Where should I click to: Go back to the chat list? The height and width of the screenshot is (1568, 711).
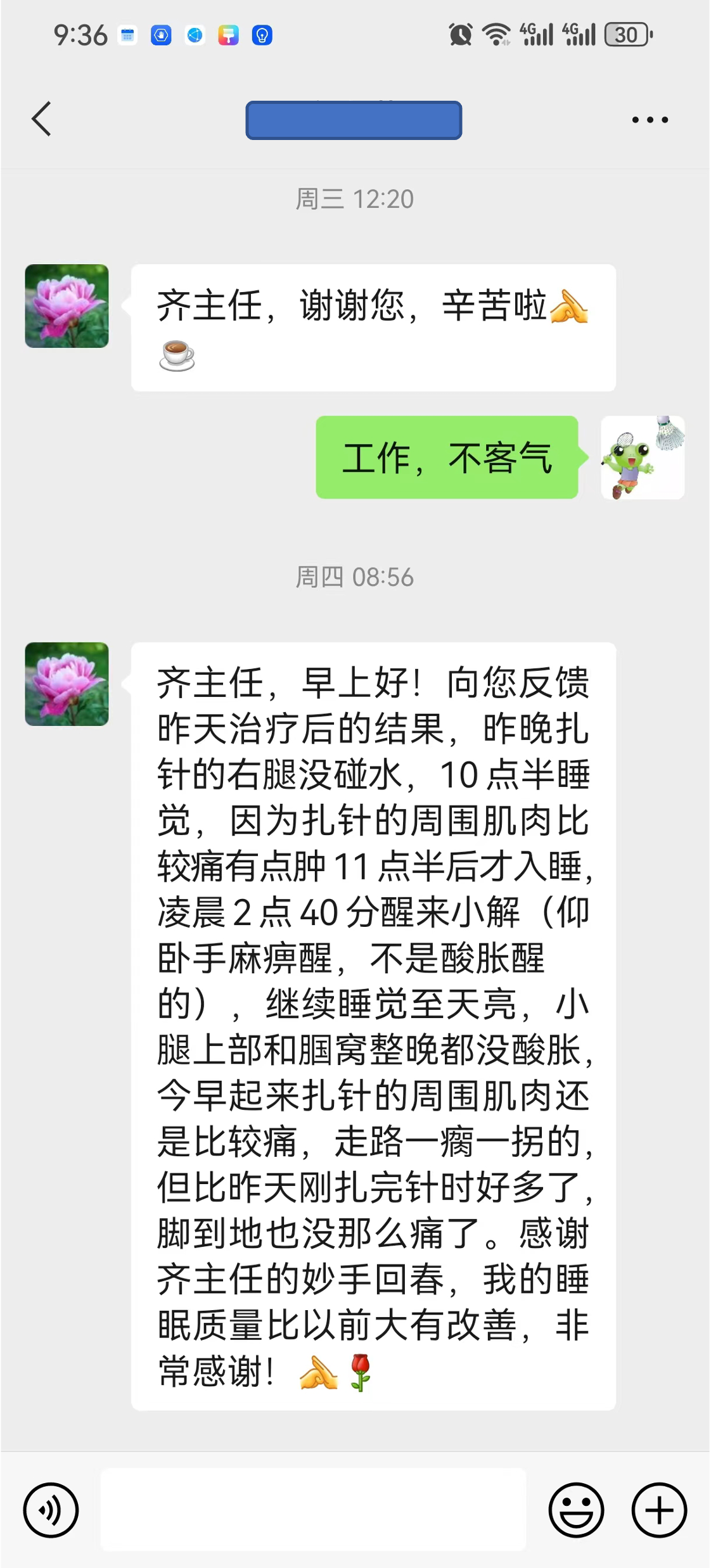[x=42, y=119]
